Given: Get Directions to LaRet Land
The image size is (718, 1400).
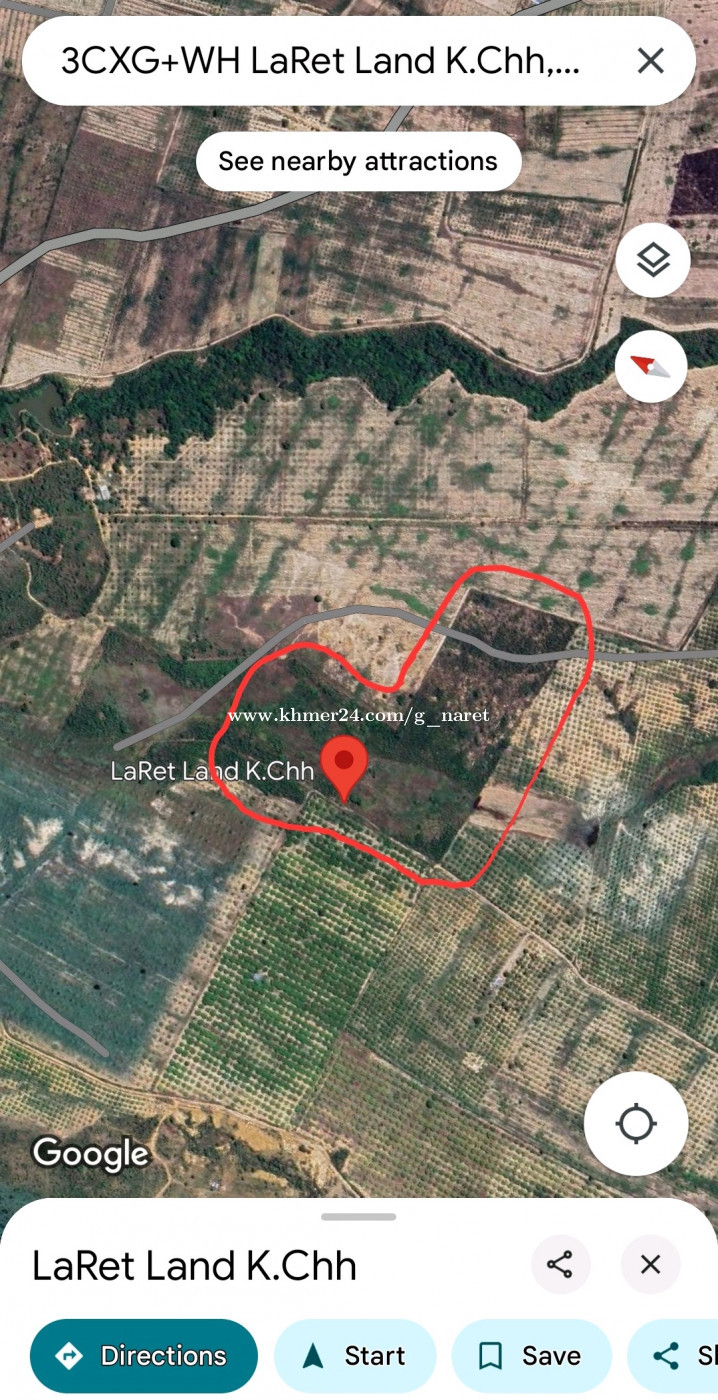Looking at the screenshot, I should (x=144, y=1356).
